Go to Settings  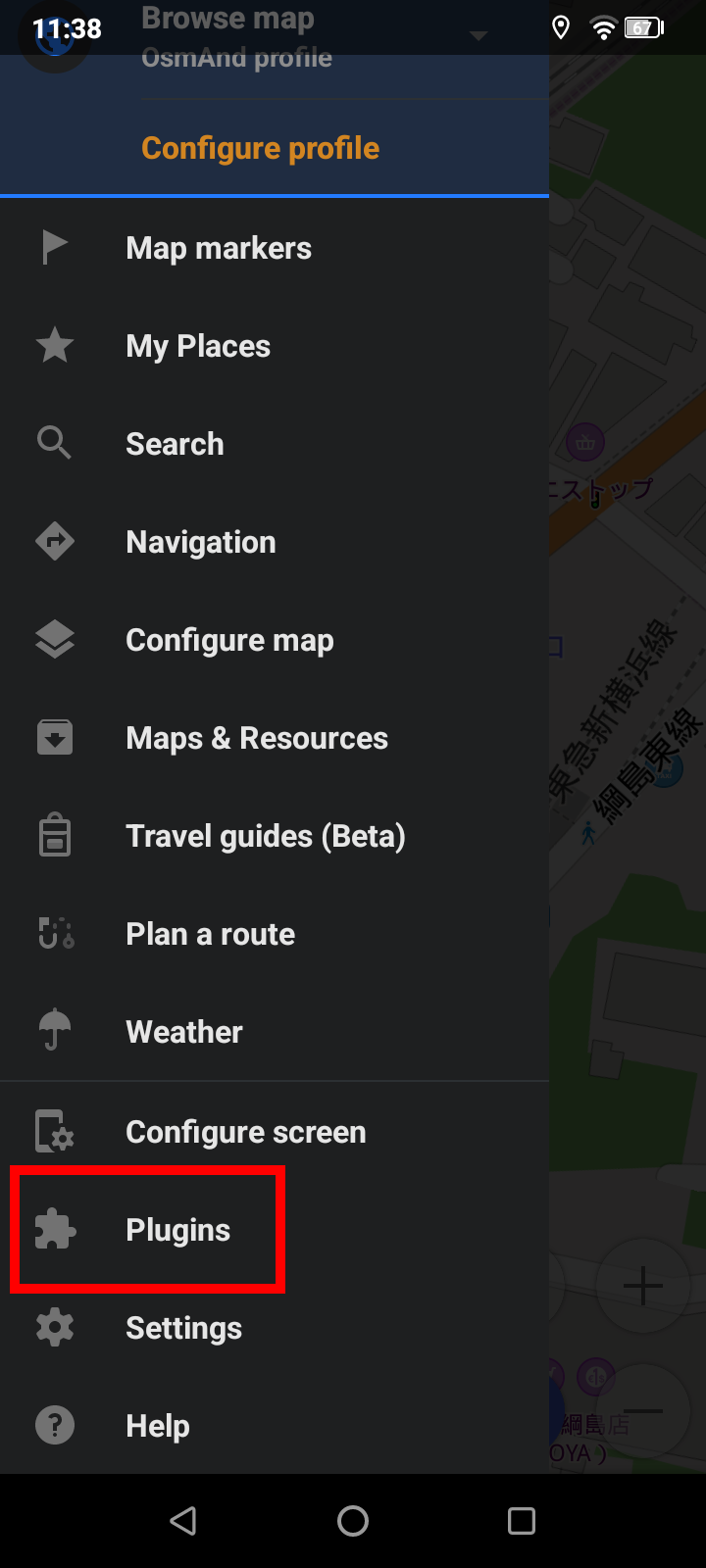(183, 1328)
